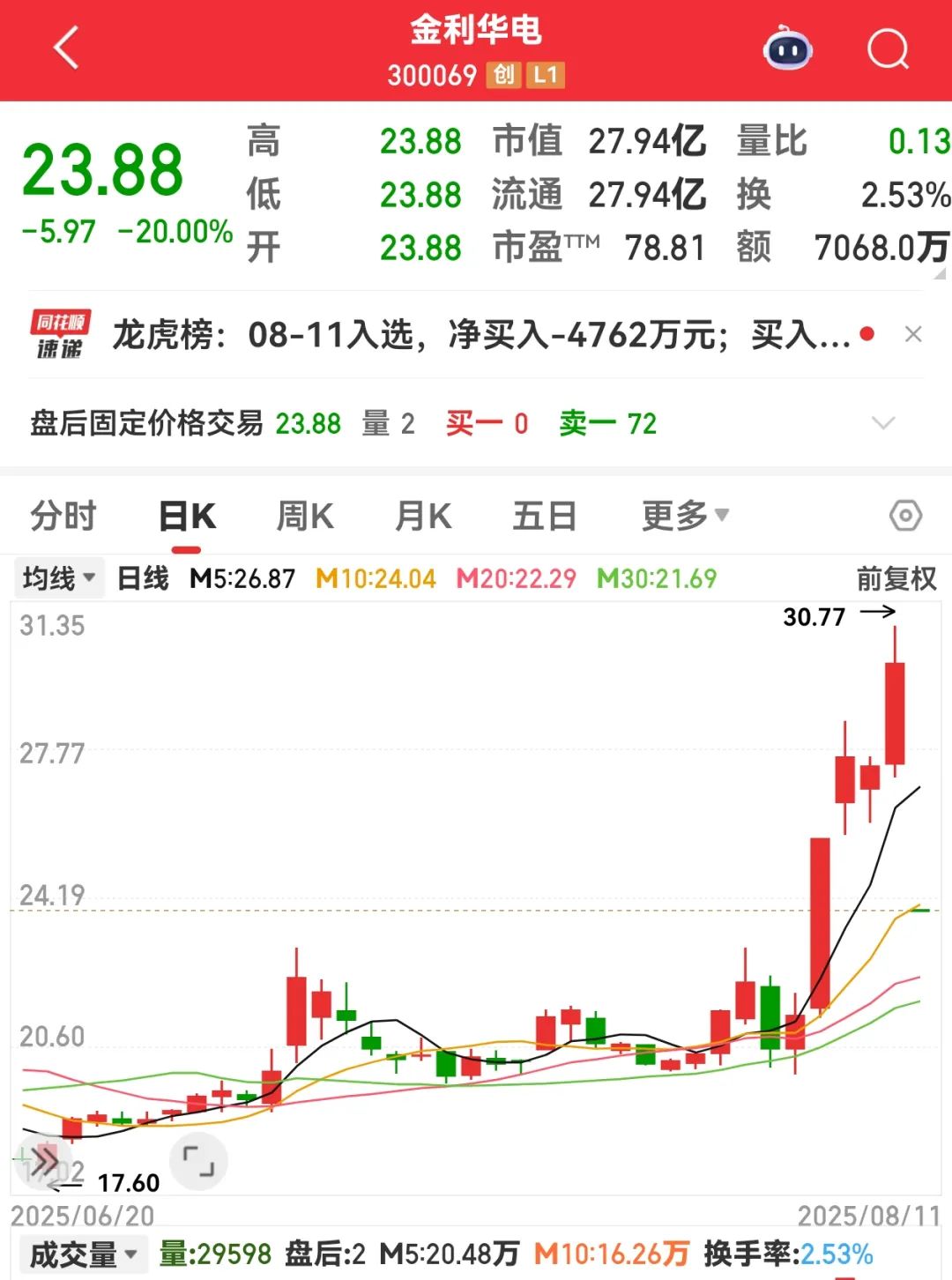The width and height of the screenshot is (952, 1280).
Task: Show the 五日 chart tab
Action: (544, 516)
